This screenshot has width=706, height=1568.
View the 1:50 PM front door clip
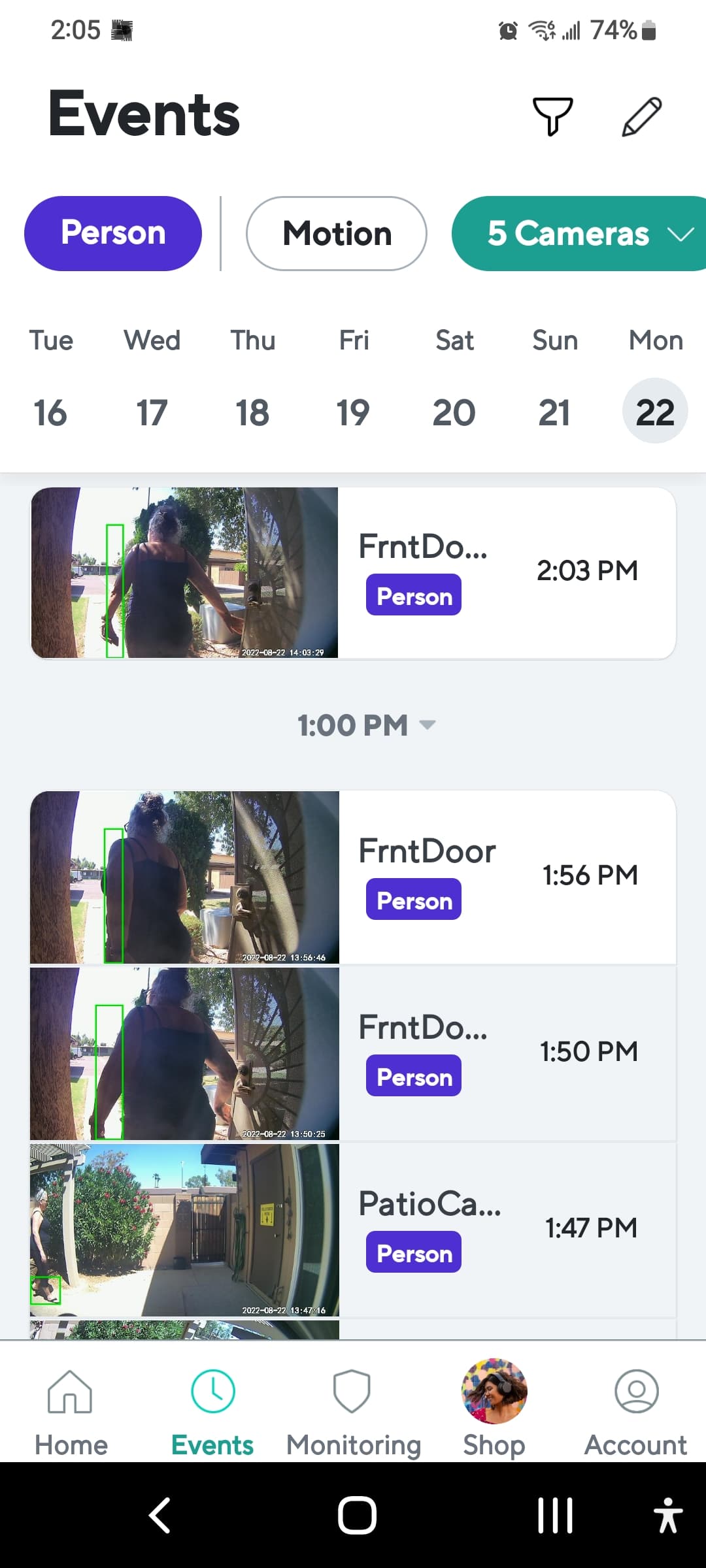click(x=353, y=1053)
